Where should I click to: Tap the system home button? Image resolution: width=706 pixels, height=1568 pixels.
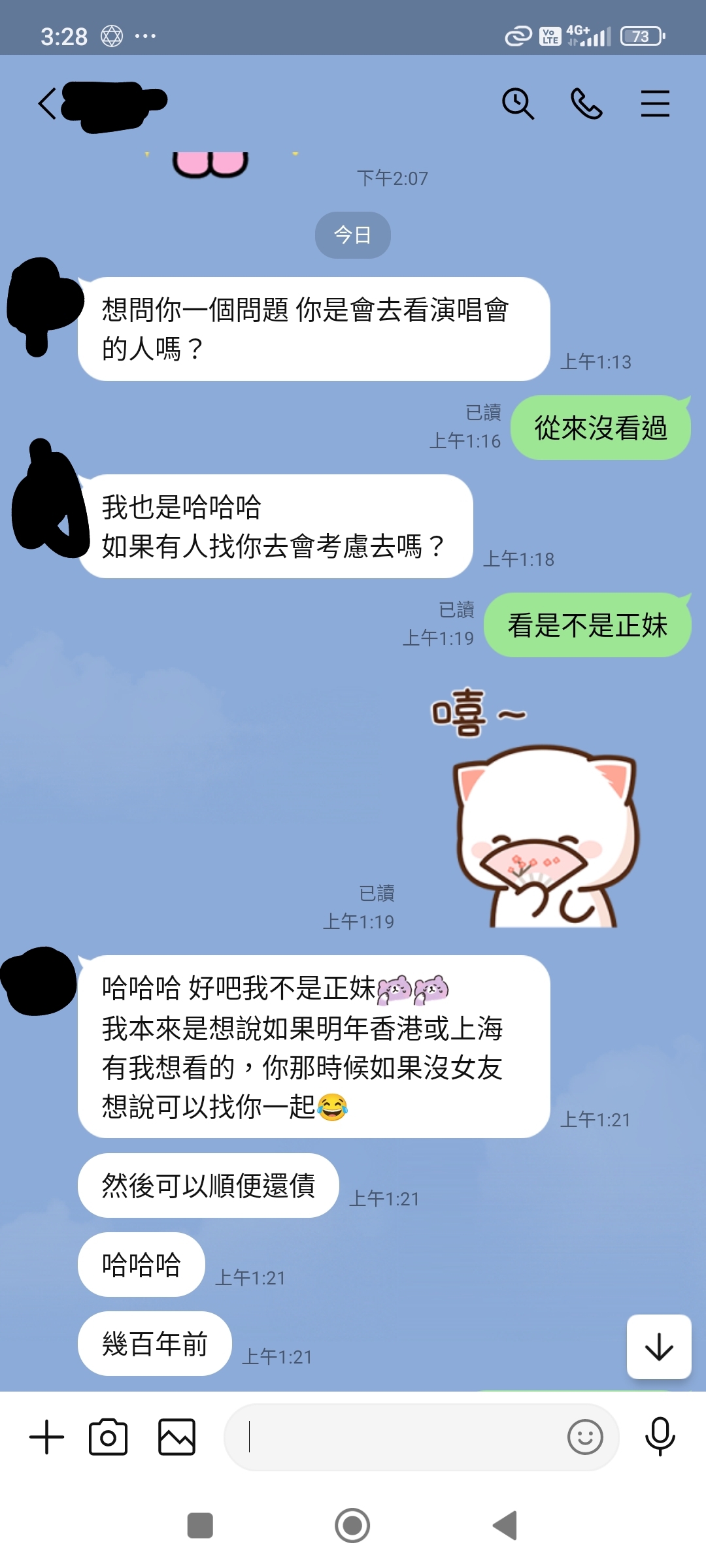[352, 1526]
